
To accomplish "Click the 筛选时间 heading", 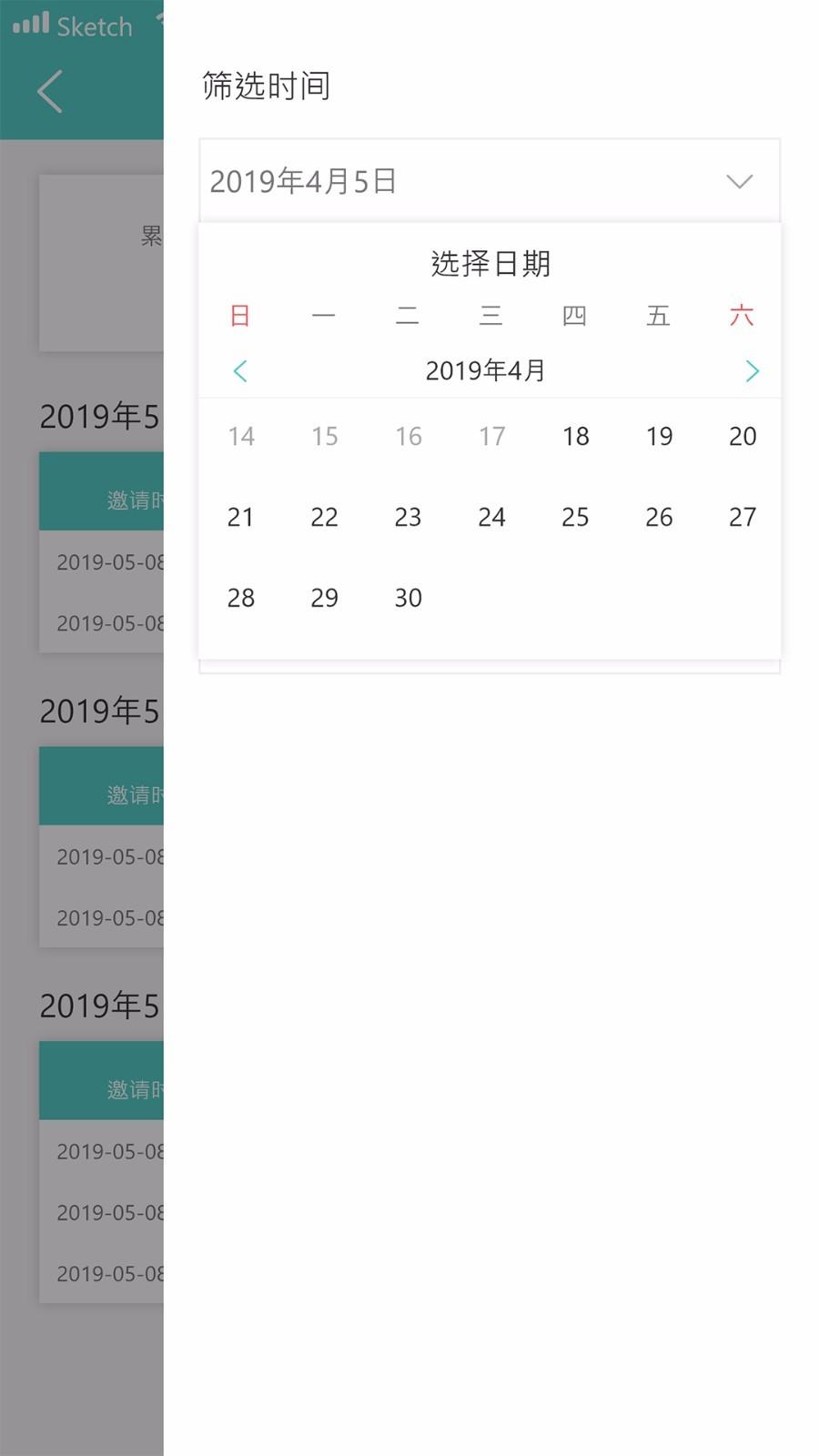I will point(265,86).
